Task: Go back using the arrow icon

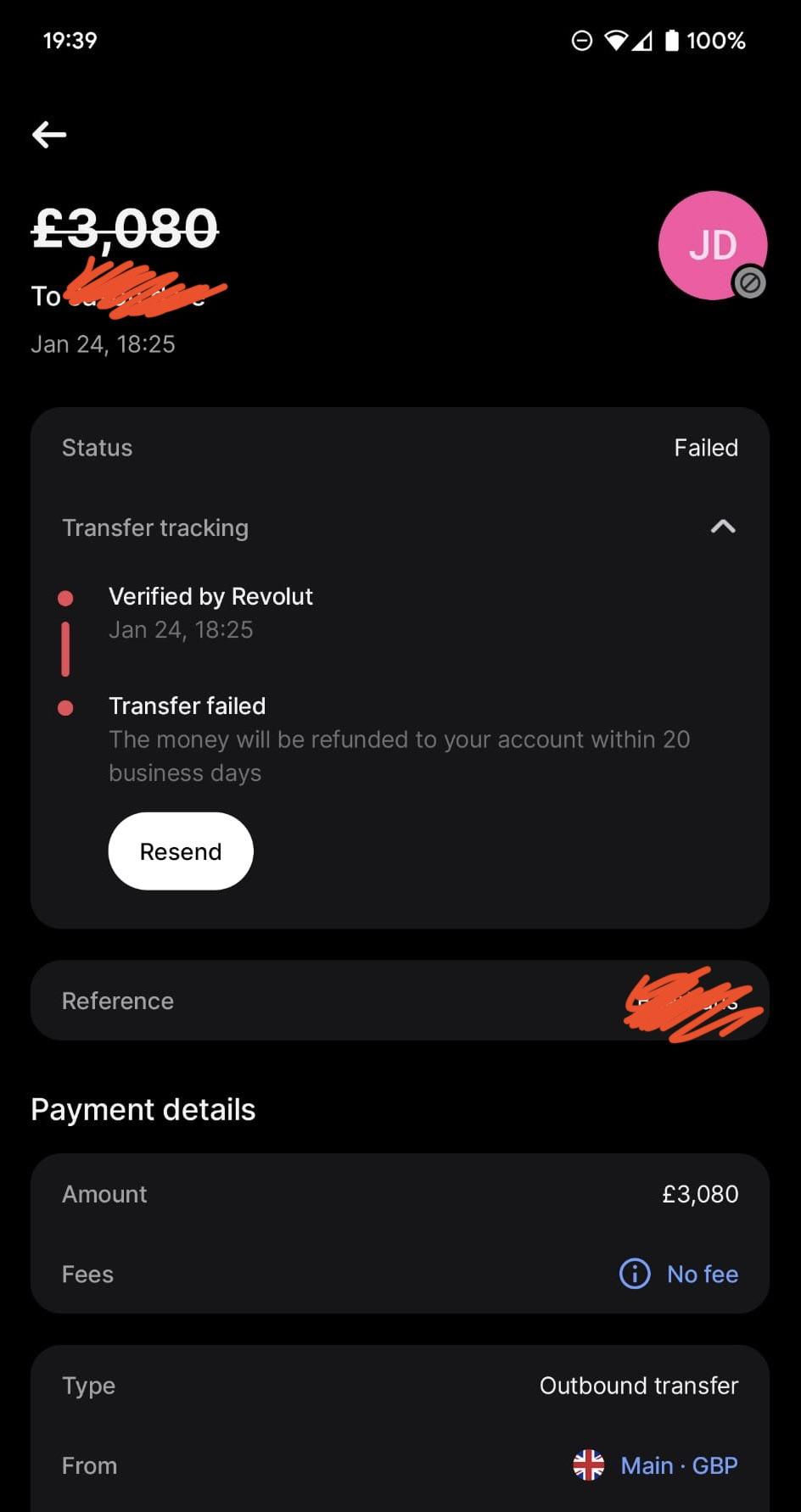Action: 49,134
